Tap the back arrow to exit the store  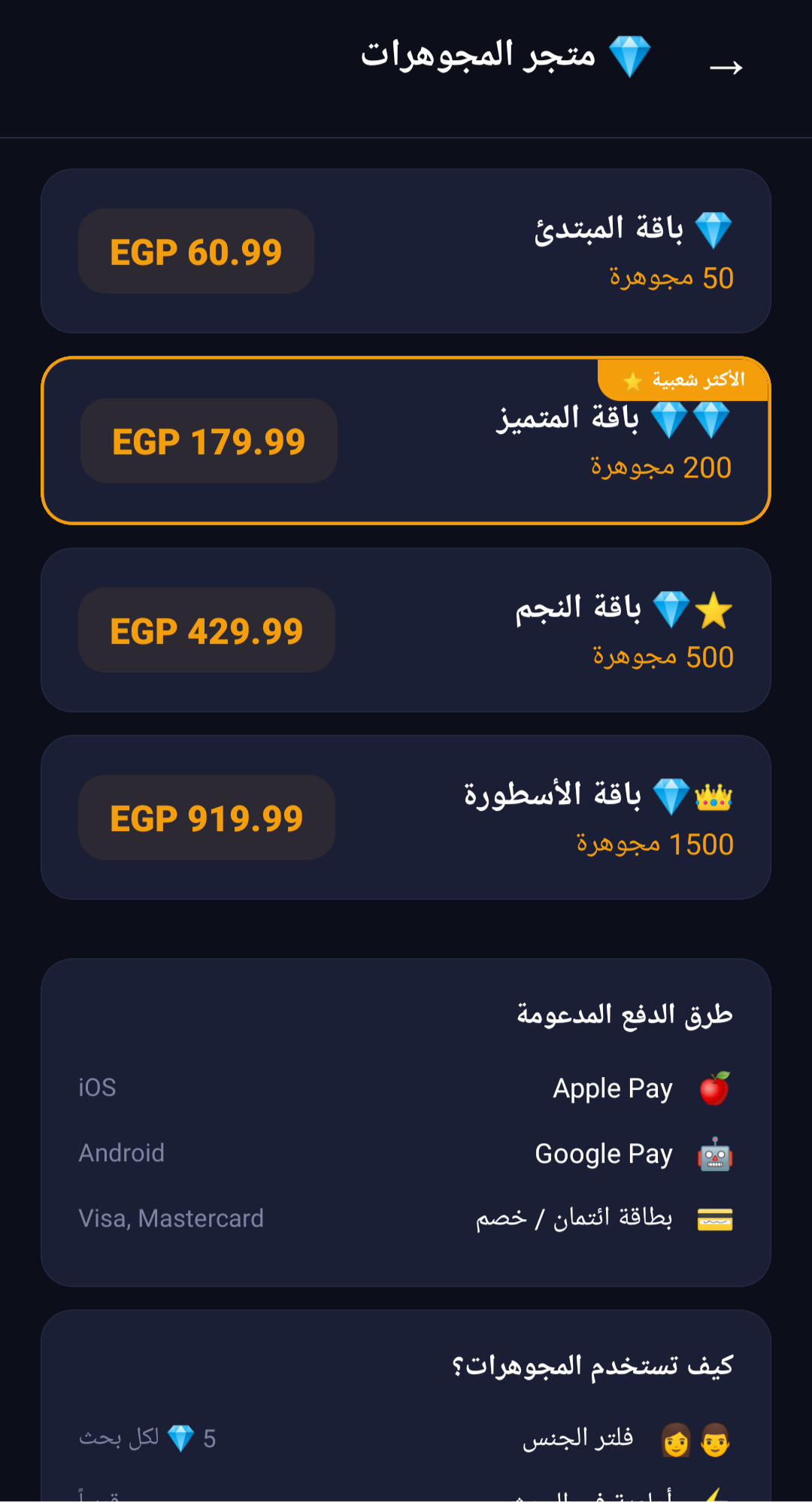(x=726, y=68)
